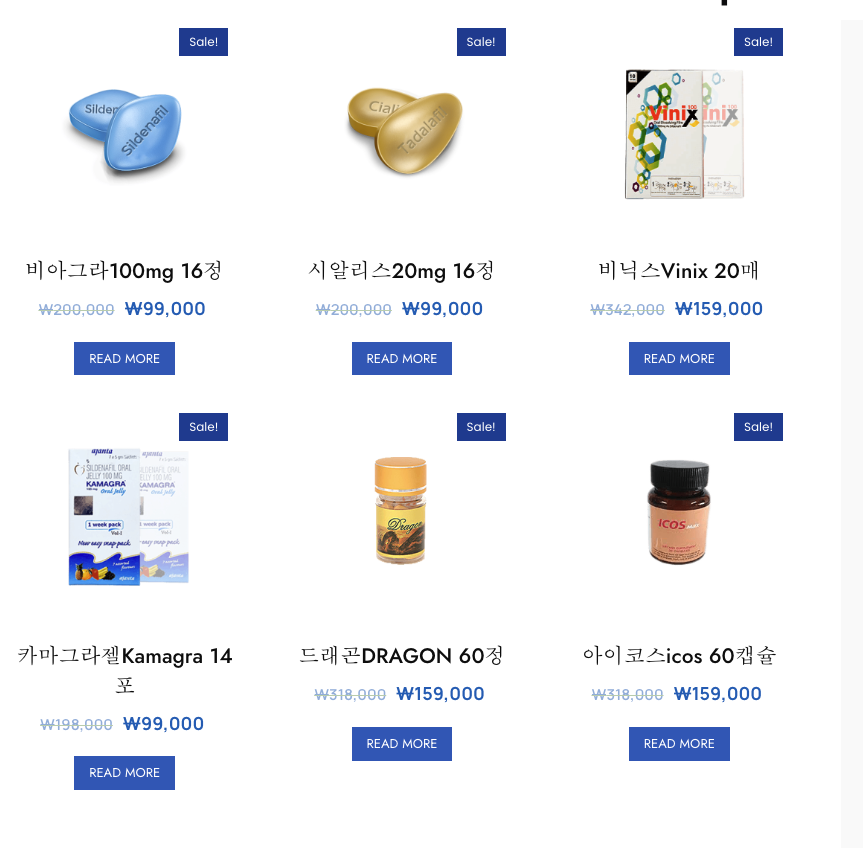This screenshot has width=863, height=848.
Task: Open the 비아그라100mg product image
Action: pyautogui.click(x=125, y=134)
